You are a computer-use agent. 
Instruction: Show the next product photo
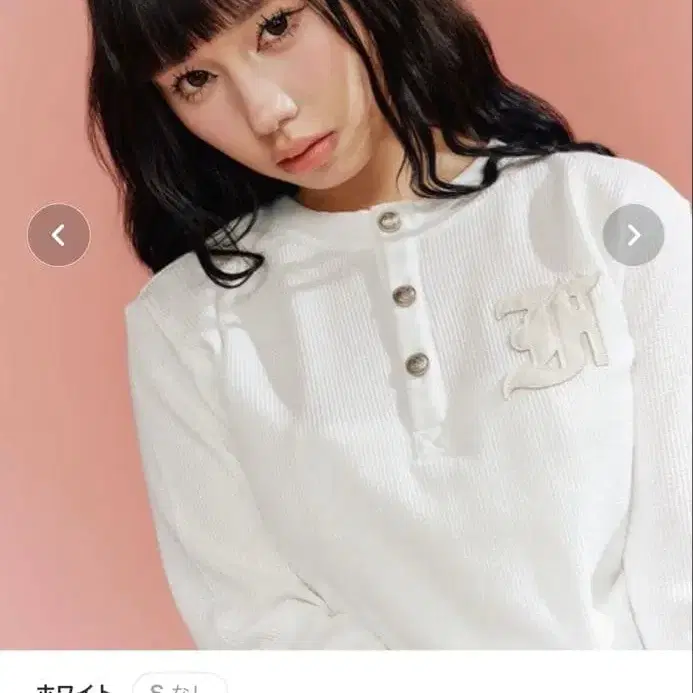pyautogui.click(x=633, y=235)
